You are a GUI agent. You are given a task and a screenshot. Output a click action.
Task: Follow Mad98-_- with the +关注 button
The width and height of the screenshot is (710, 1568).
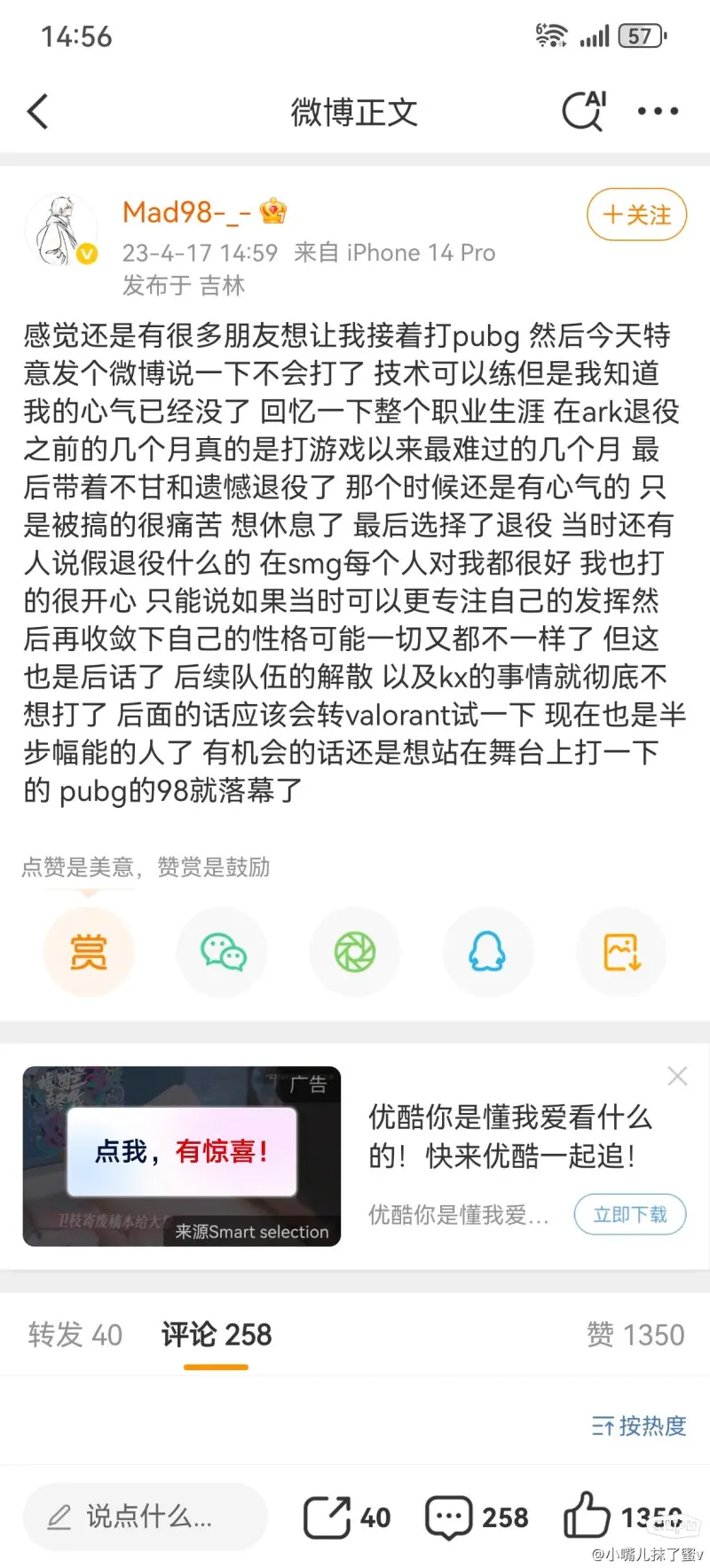pyautogui.click(x=636, y=215)
